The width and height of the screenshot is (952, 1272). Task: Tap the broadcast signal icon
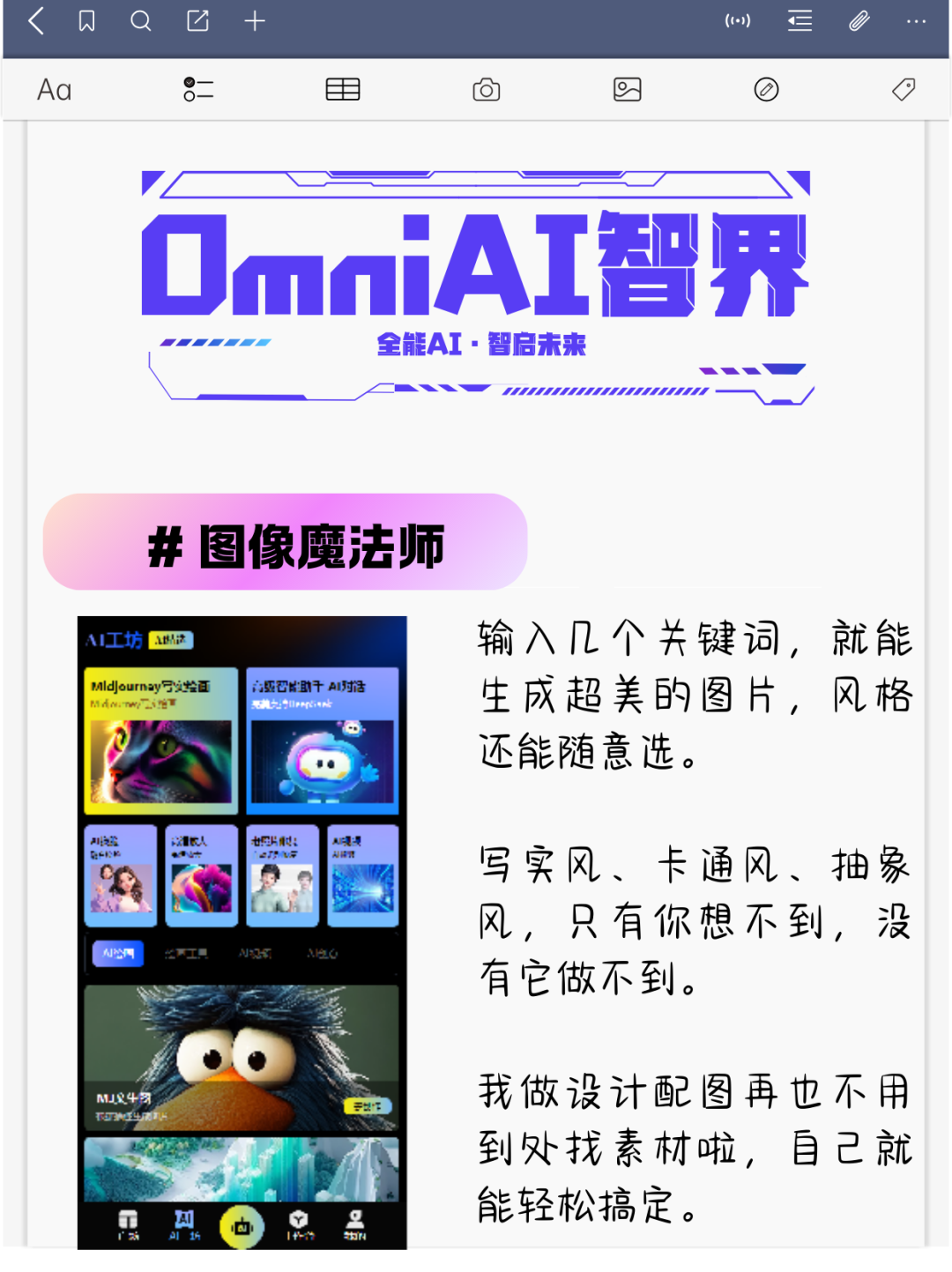click(738, 21)
